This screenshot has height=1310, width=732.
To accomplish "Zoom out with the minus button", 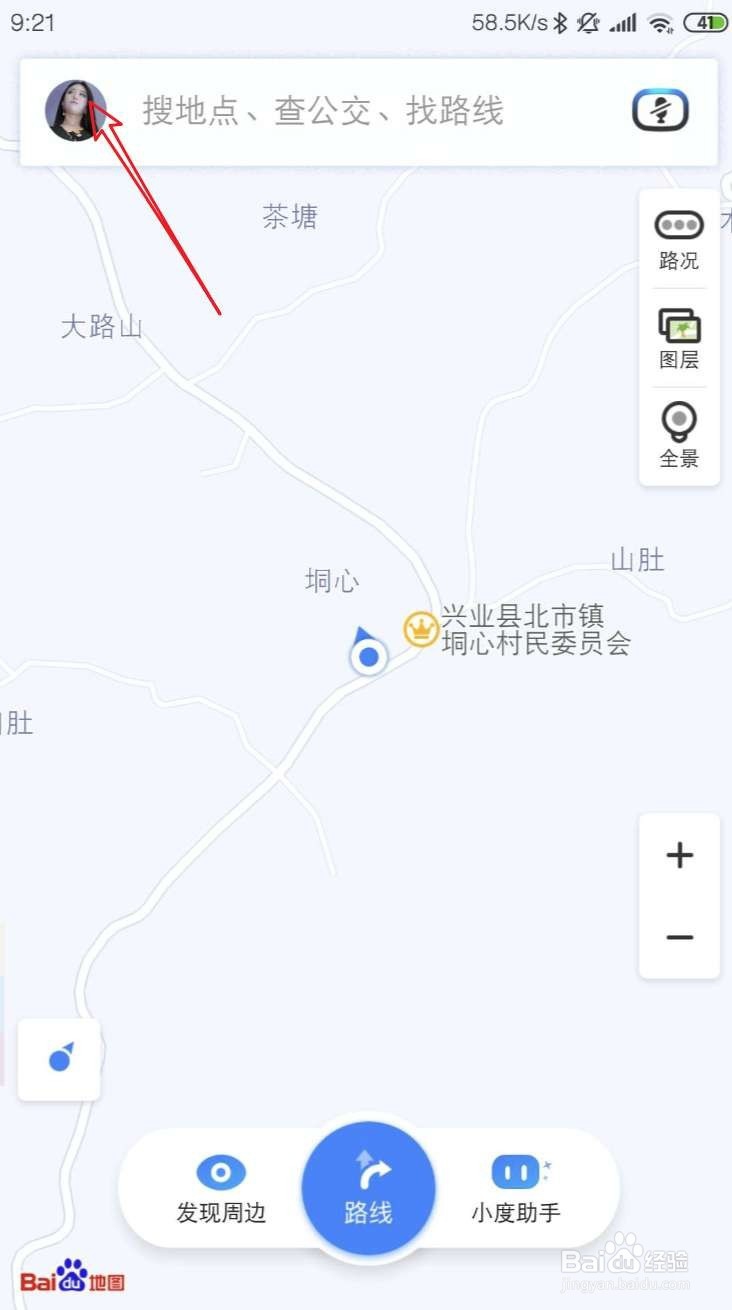I will 680,937.
